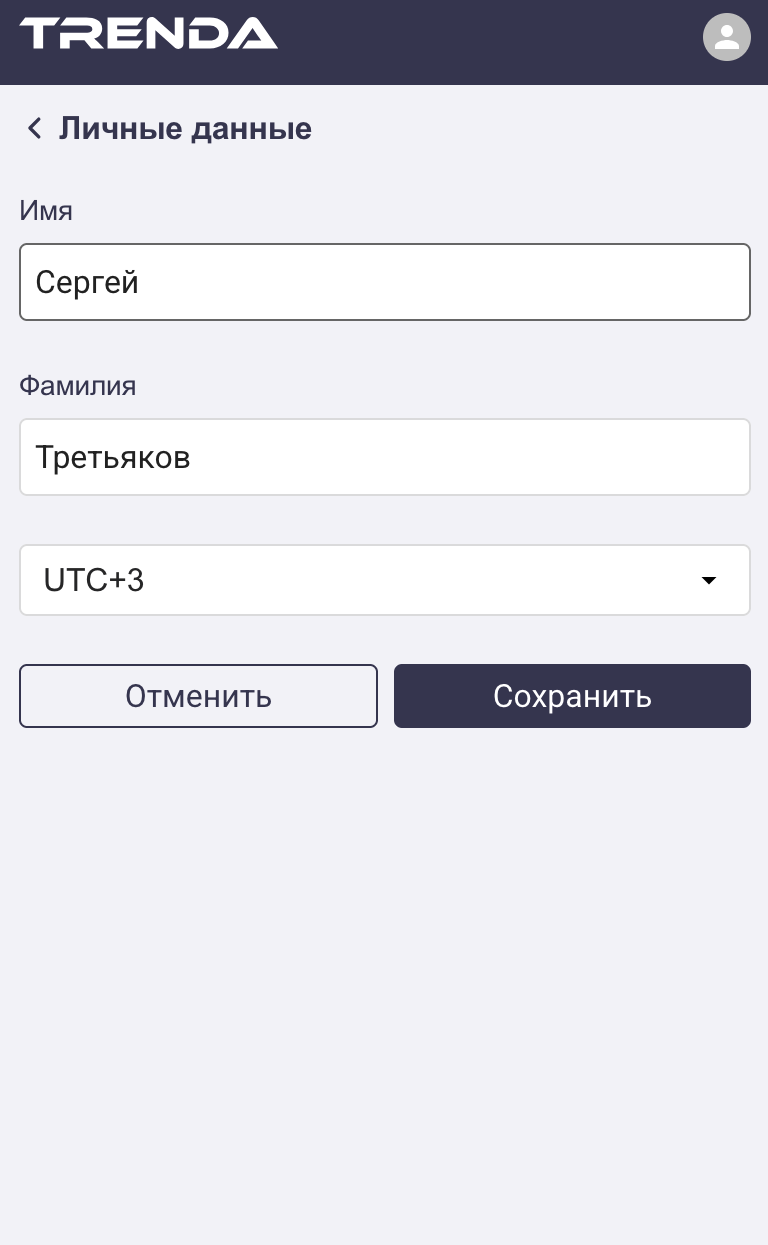Save changes with Сохранить
The image size is (768, 1245).
tap(572, 696)
